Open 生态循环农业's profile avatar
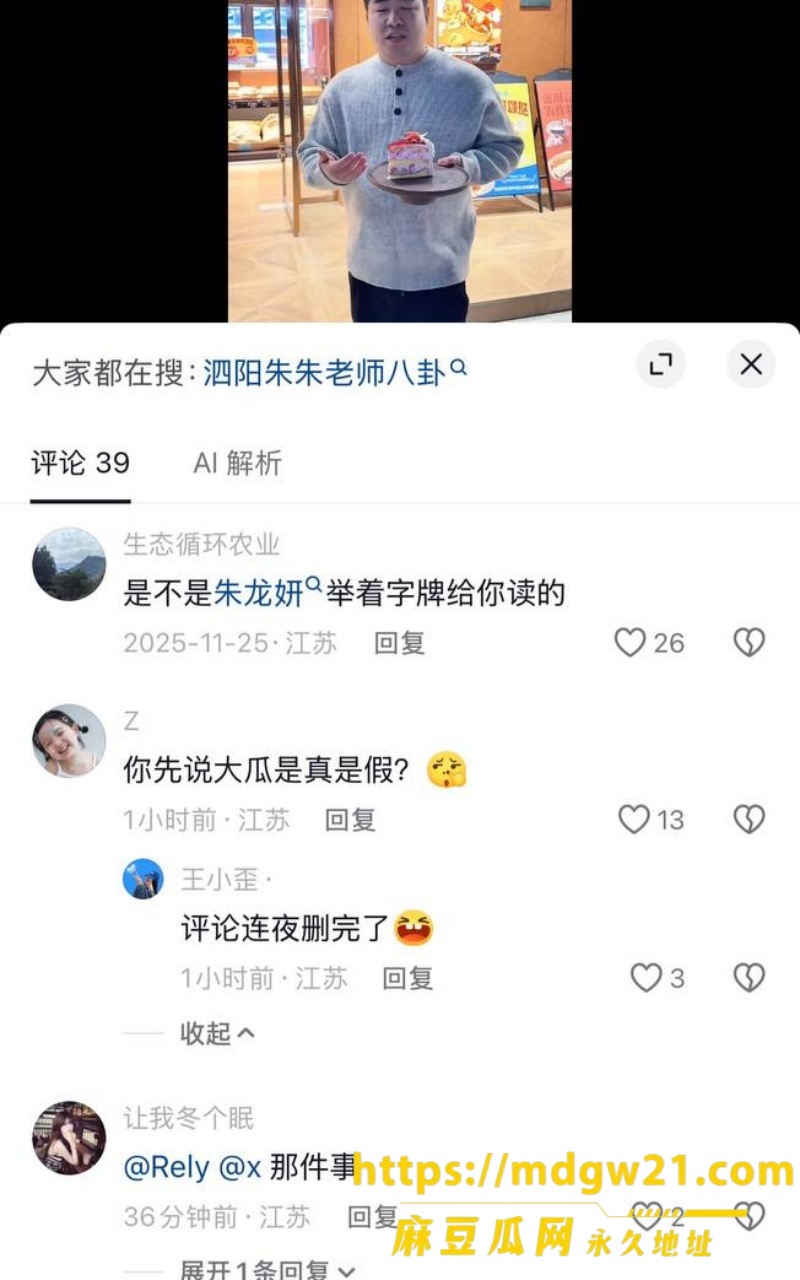Image resolution: width=800 pixels, height=1280 pixels. 69,564
